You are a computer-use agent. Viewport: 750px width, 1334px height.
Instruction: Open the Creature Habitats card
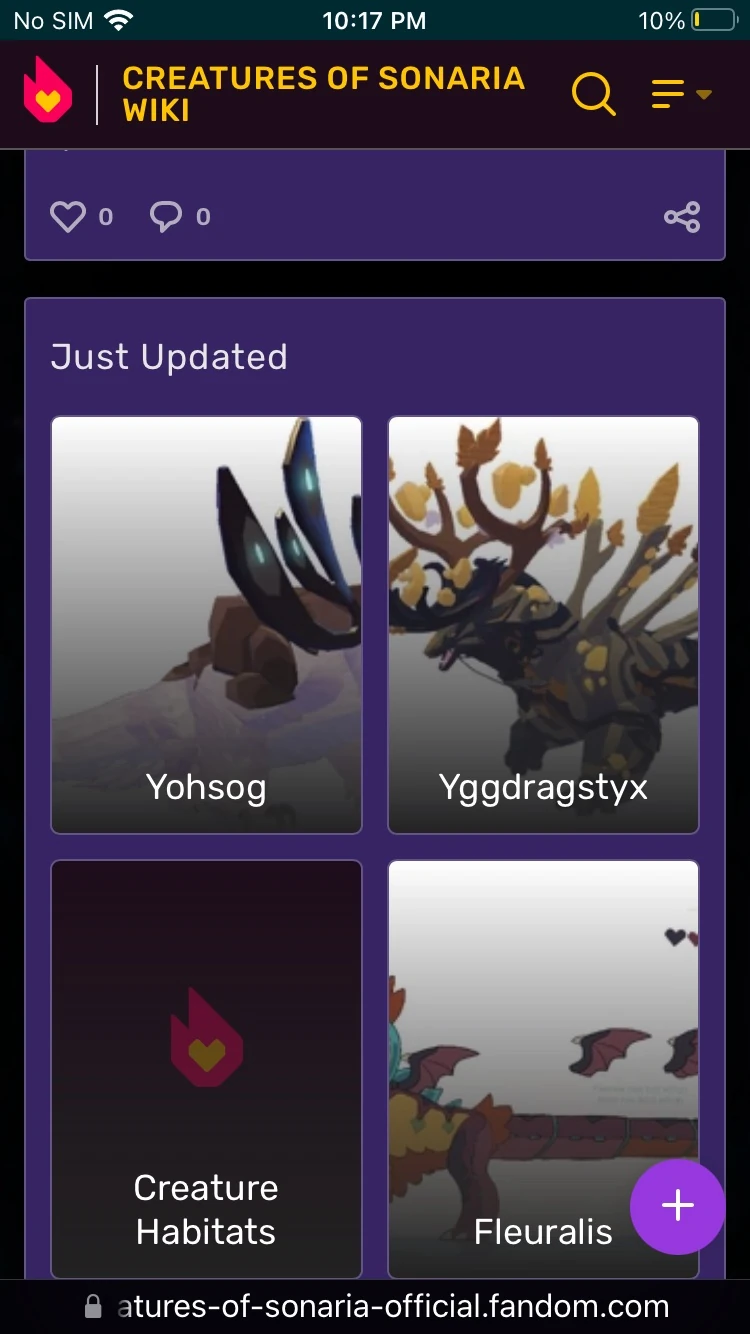point(206,1069)
